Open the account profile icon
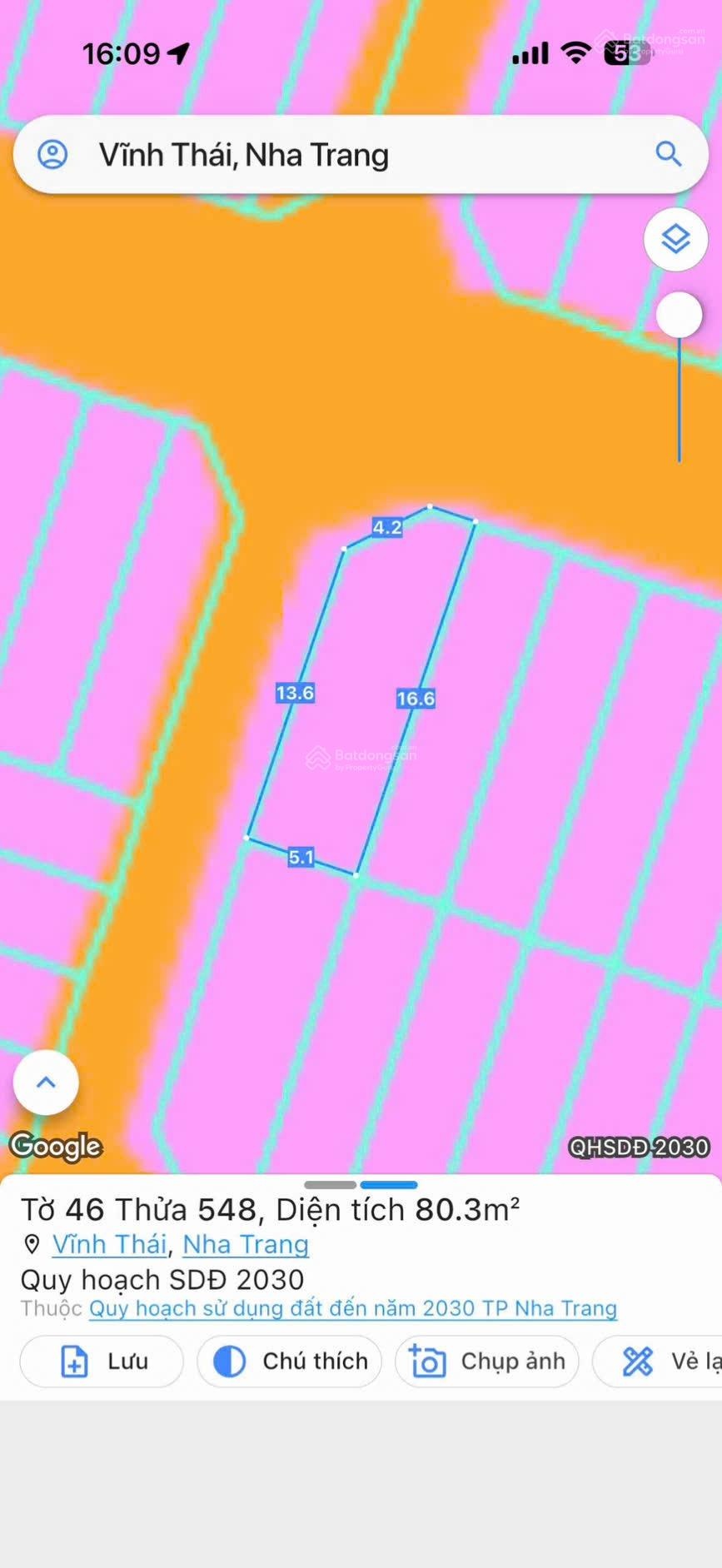Image resolution: width=722 pixels, height=1568 pixels. (x=52, y=155)
